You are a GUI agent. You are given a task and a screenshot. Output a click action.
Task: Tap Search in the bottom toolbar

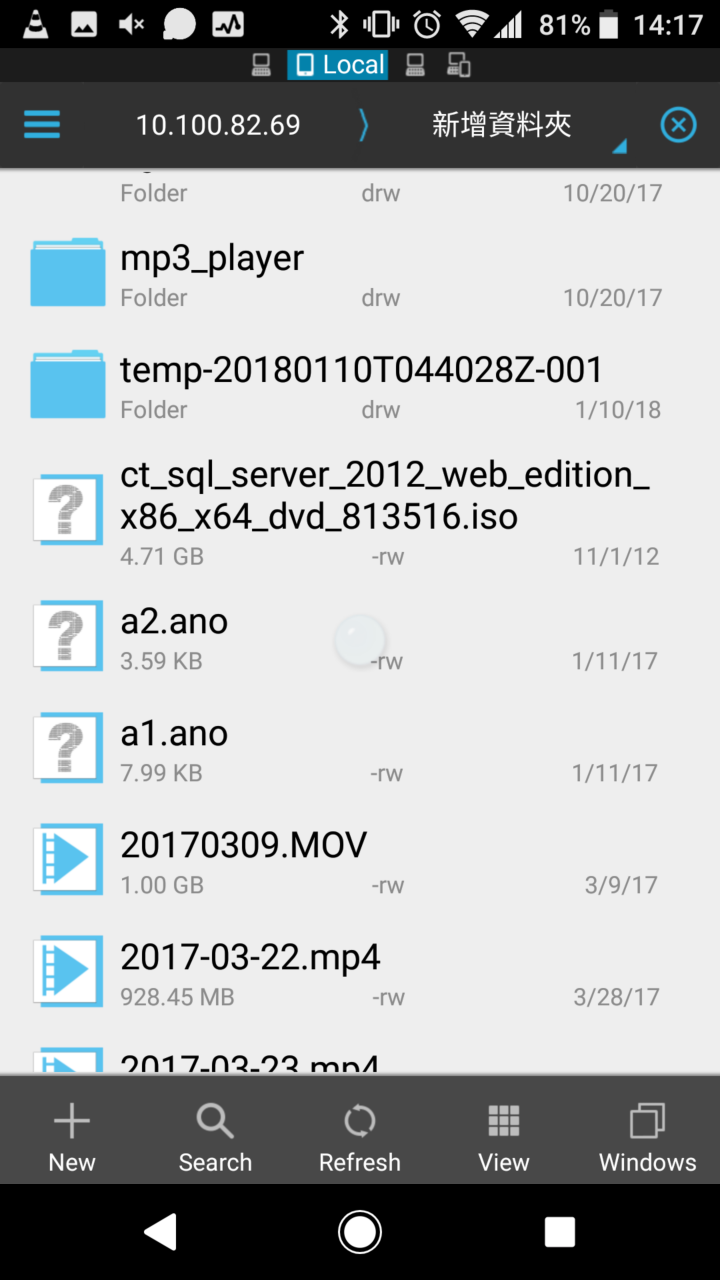point(215,1138)
